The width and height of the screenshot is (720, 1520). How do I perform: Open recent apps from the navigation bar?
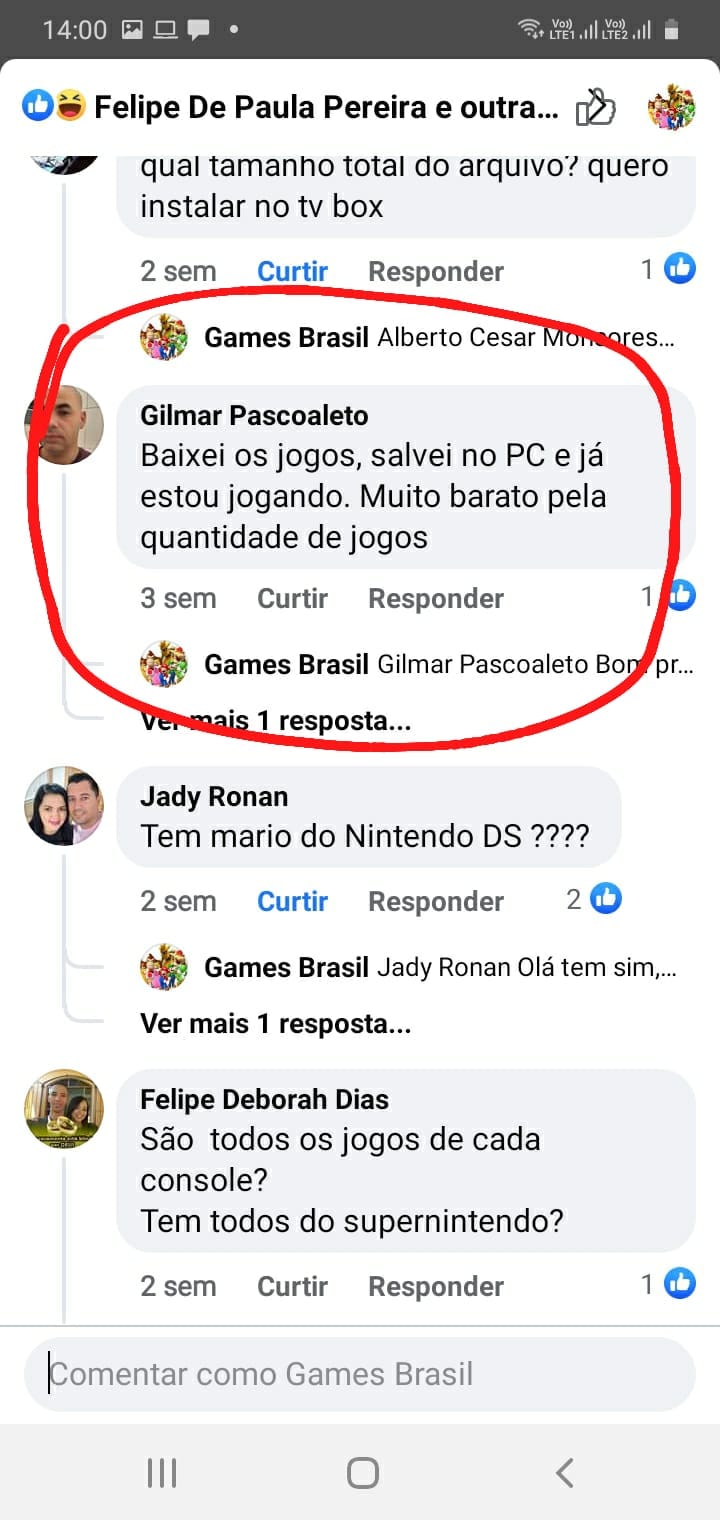162,1473
